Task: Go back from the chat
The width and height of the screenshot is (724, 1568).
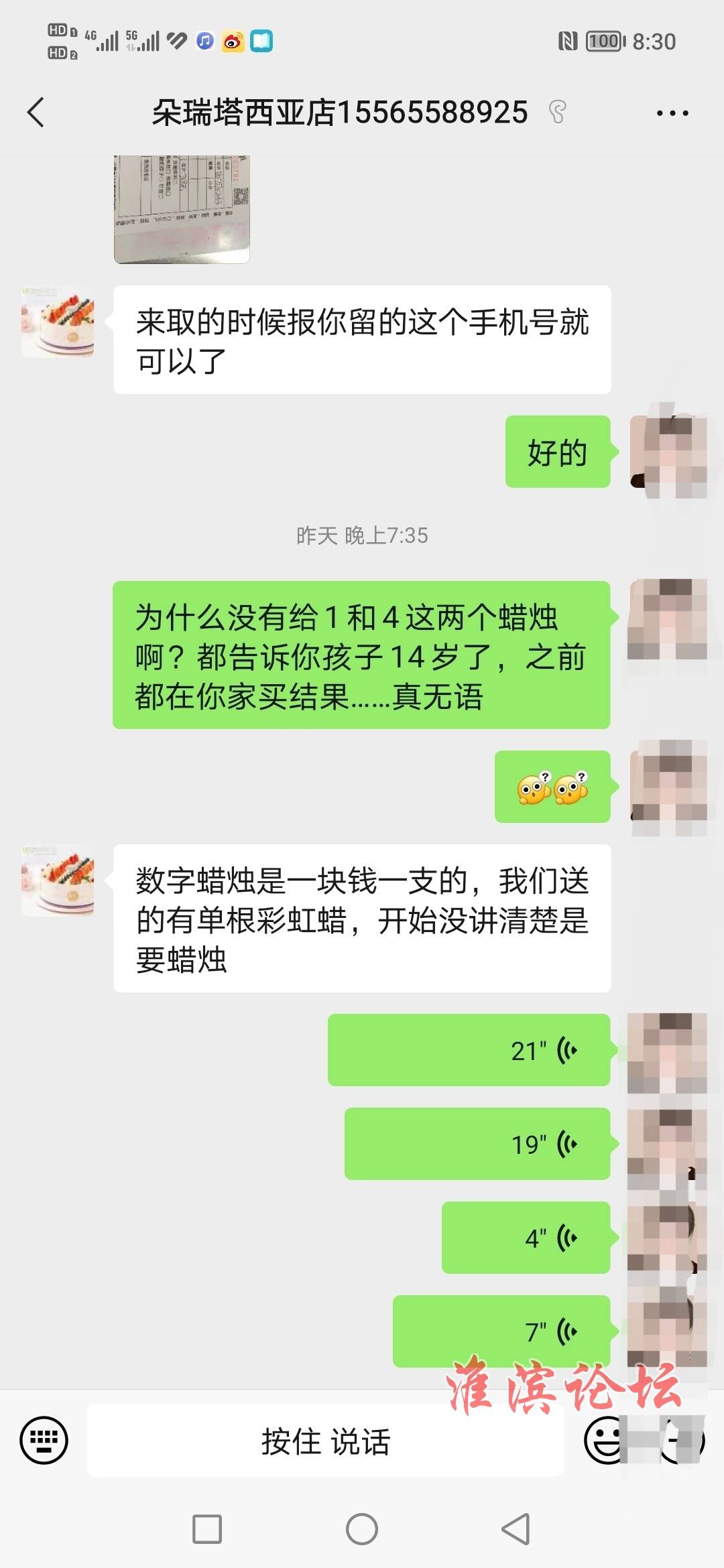Action: [x=36, y=112]
